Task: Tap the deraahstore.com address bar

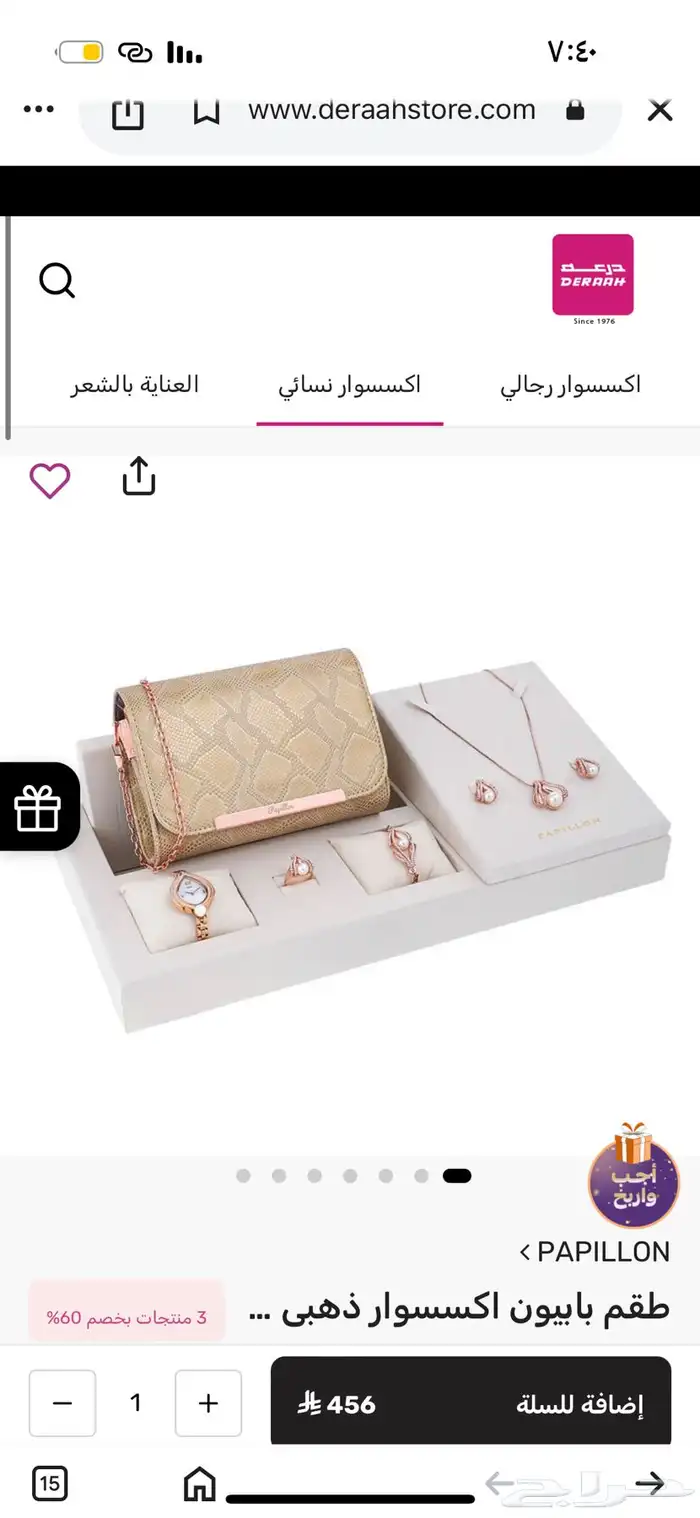Action: coord(392,110)
